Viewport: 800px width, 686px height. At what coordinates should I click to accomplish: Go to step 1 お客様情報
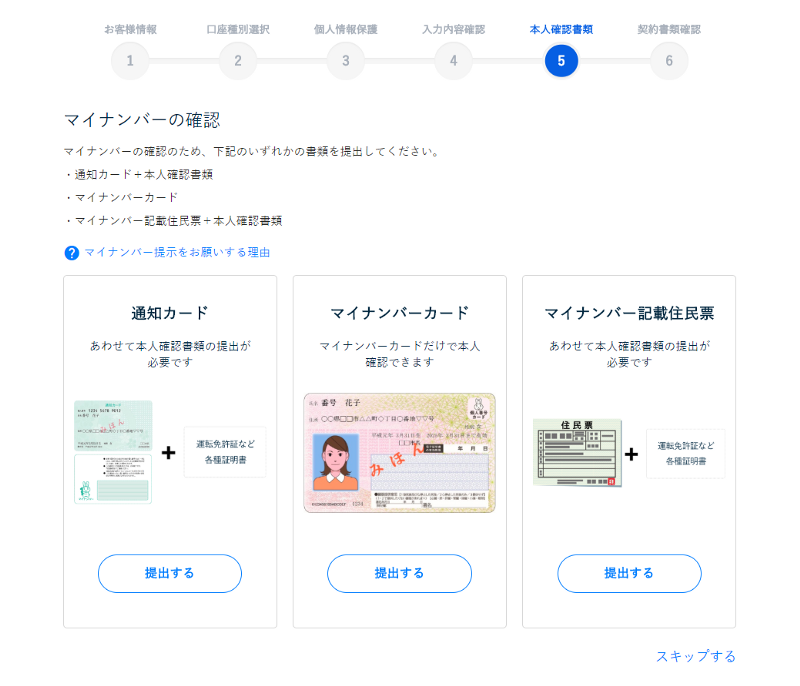(130, 61)
